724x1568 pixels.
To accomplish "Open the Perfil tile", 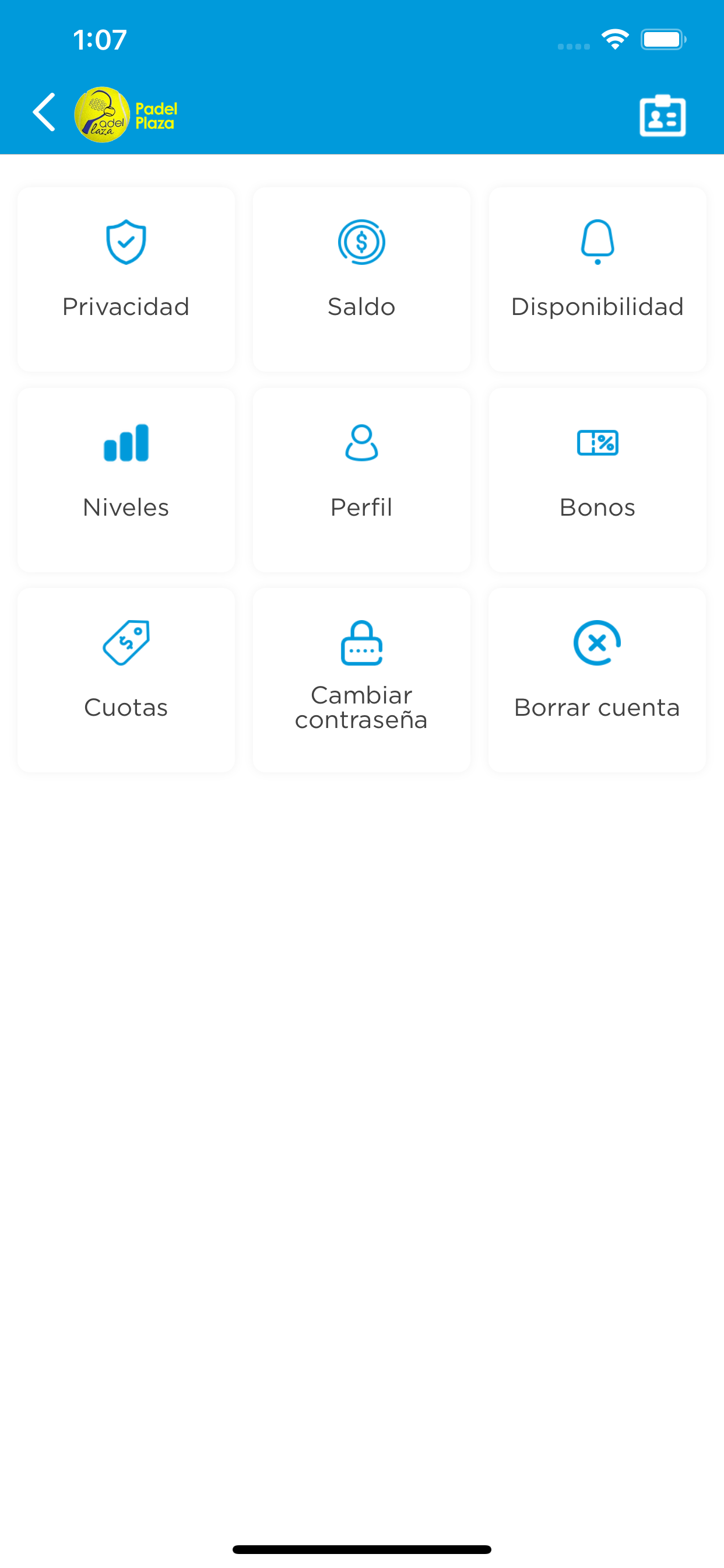I will click(x=361, y=480).
